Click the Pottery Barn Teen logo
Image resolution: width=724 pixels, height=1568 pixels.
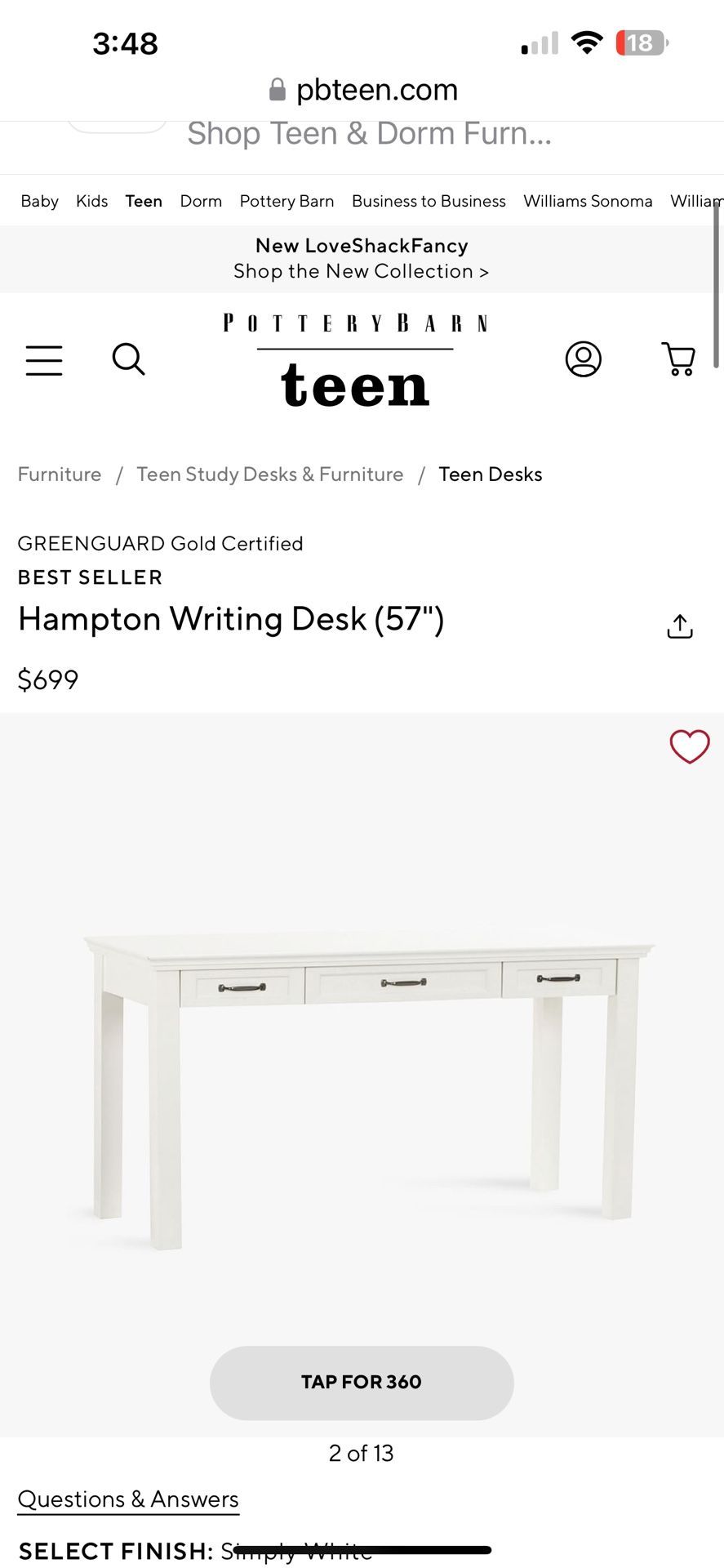[x=353, y=357]
